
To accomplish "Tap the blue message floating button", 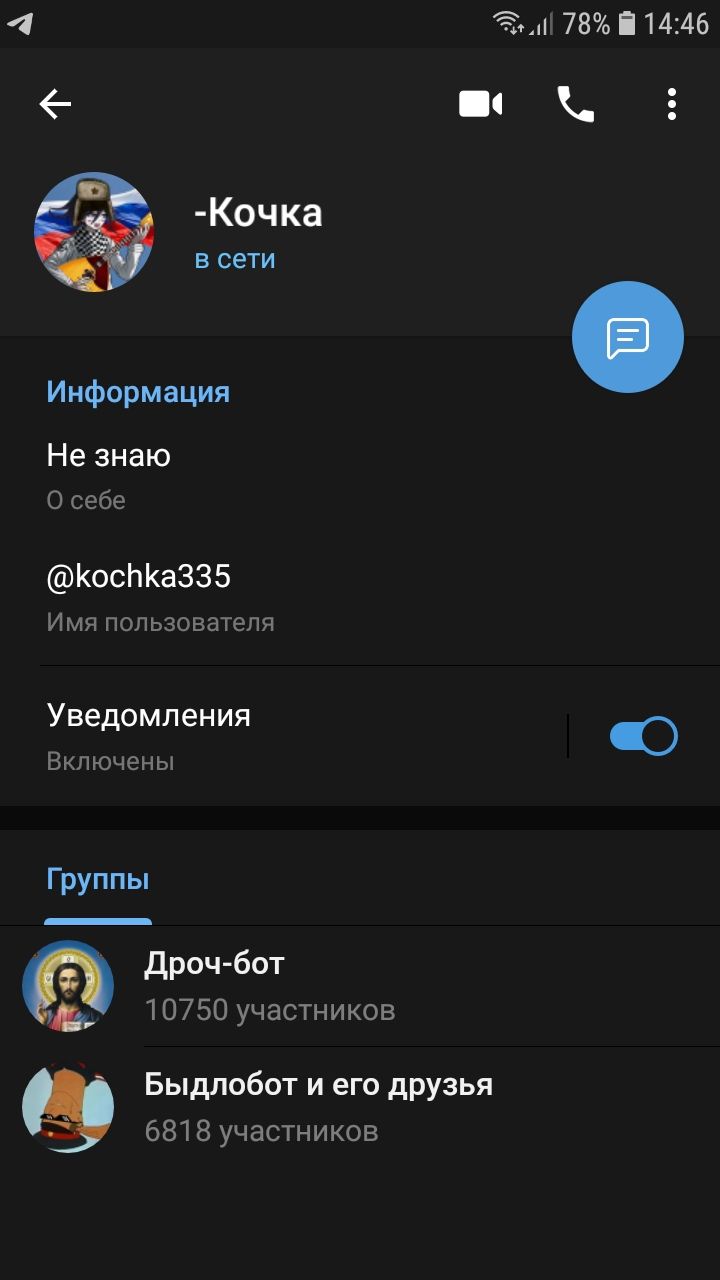I will click(627, 337).
